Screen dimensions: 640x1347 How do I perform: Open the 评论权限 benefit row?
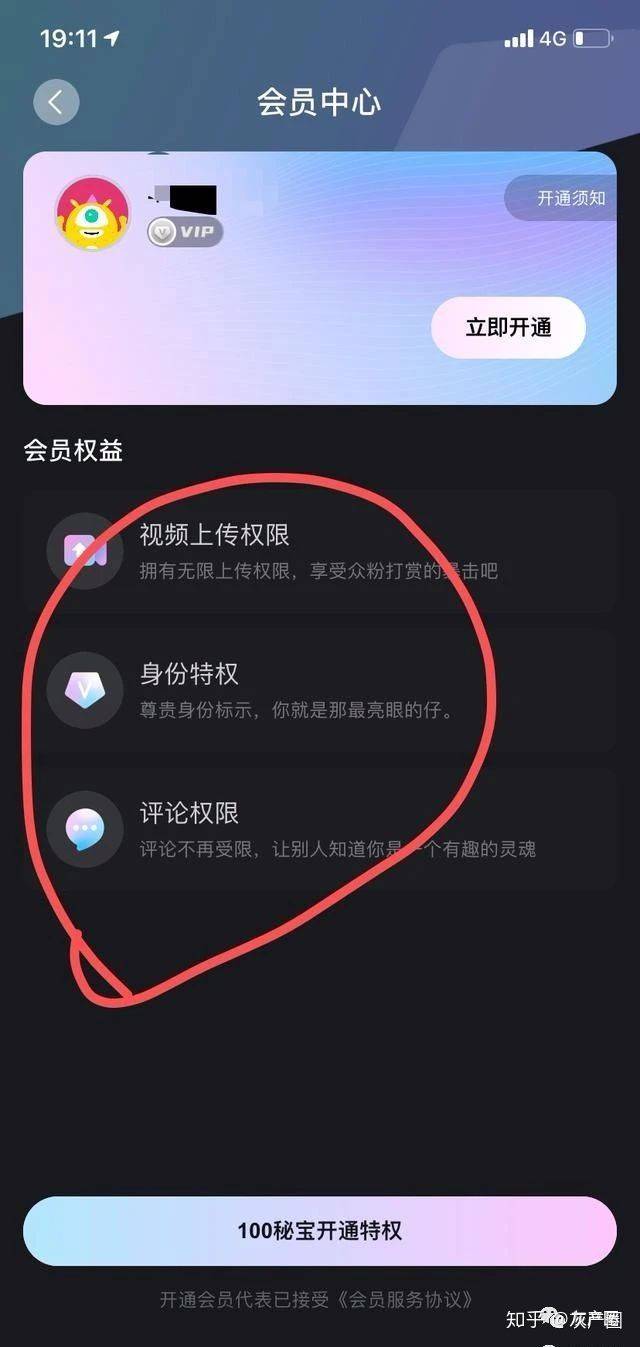320,829
